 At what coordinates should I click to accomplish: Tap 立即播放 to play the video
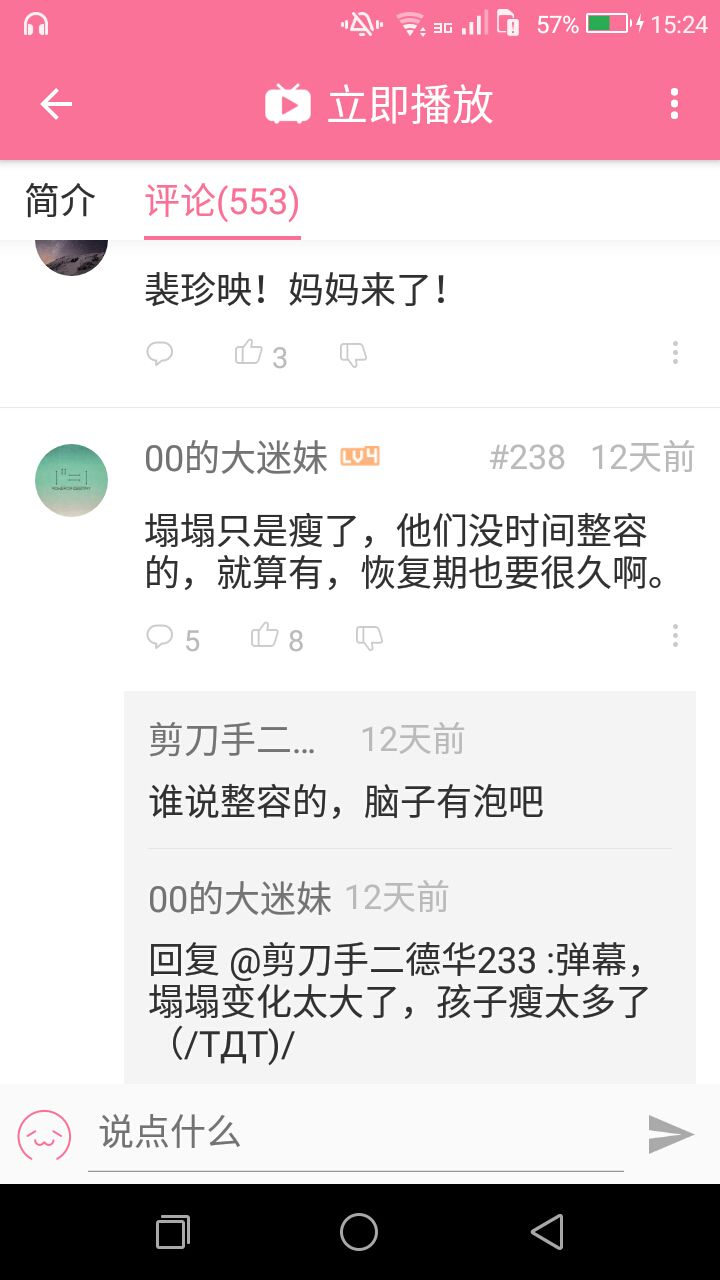pyautogui.click(x=380, y=105)
